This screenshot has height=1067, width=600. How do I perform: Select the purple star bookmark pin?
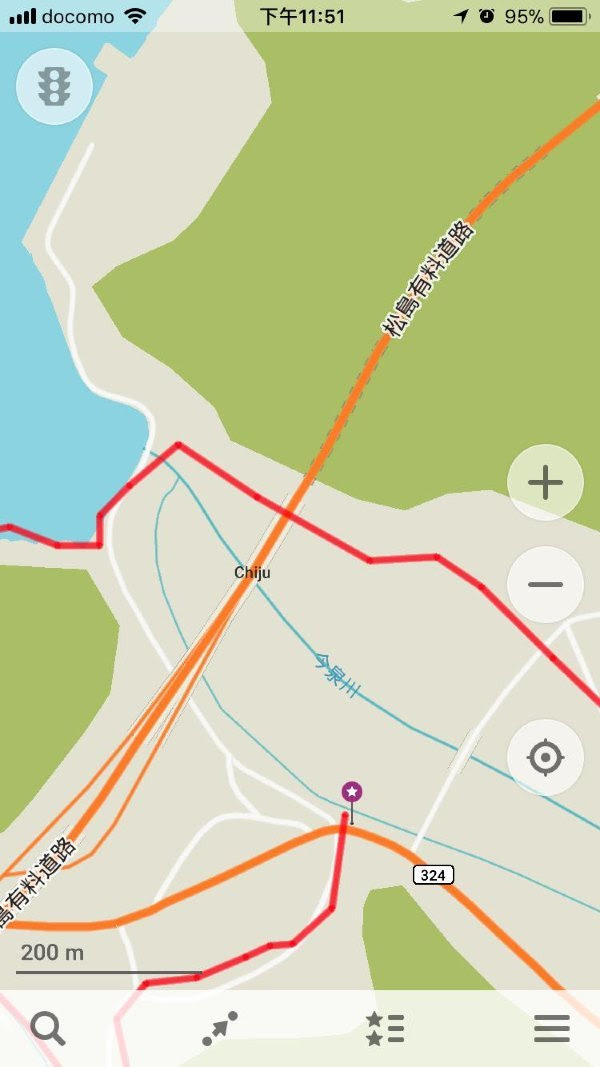point(351,792)
